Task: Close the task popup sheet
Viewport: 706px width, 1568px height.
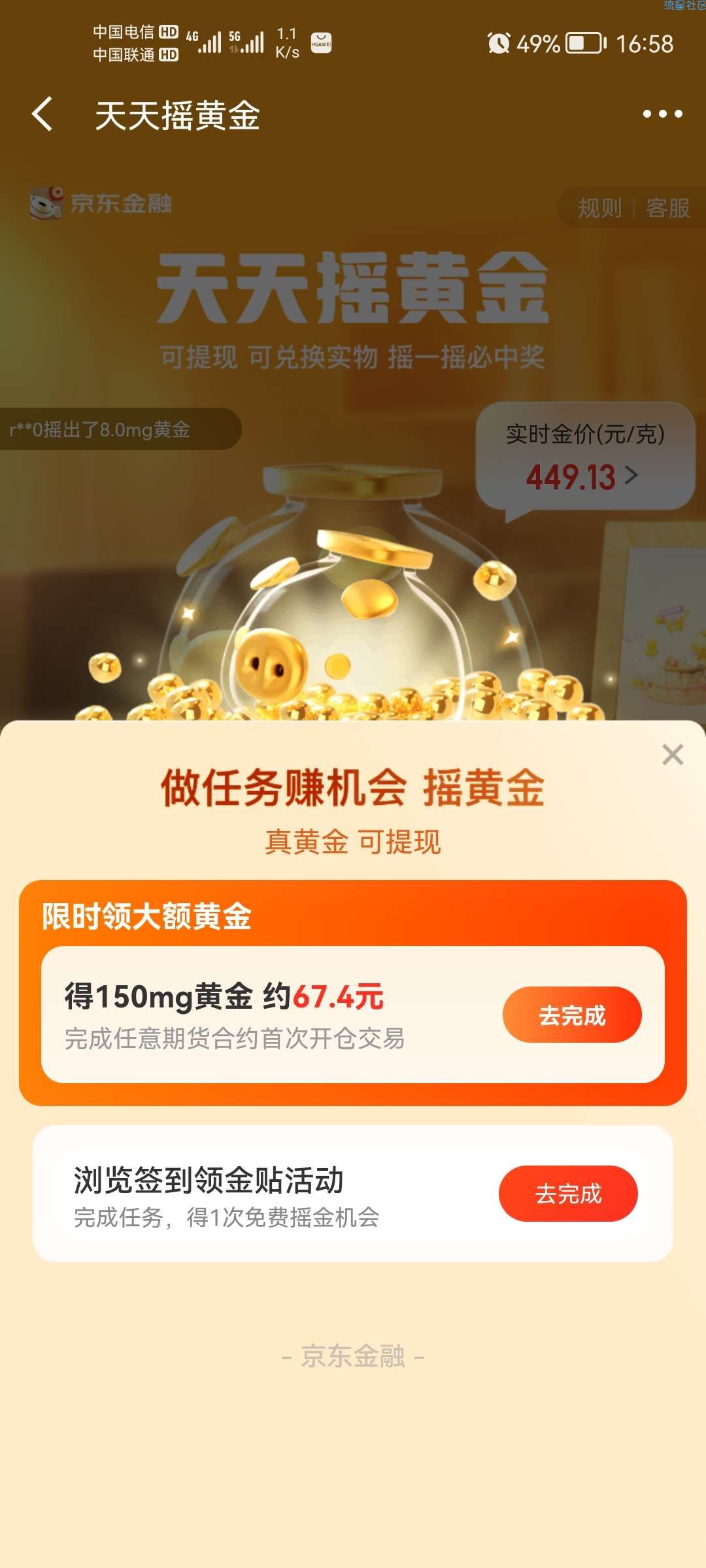Action: coord(673,755)
